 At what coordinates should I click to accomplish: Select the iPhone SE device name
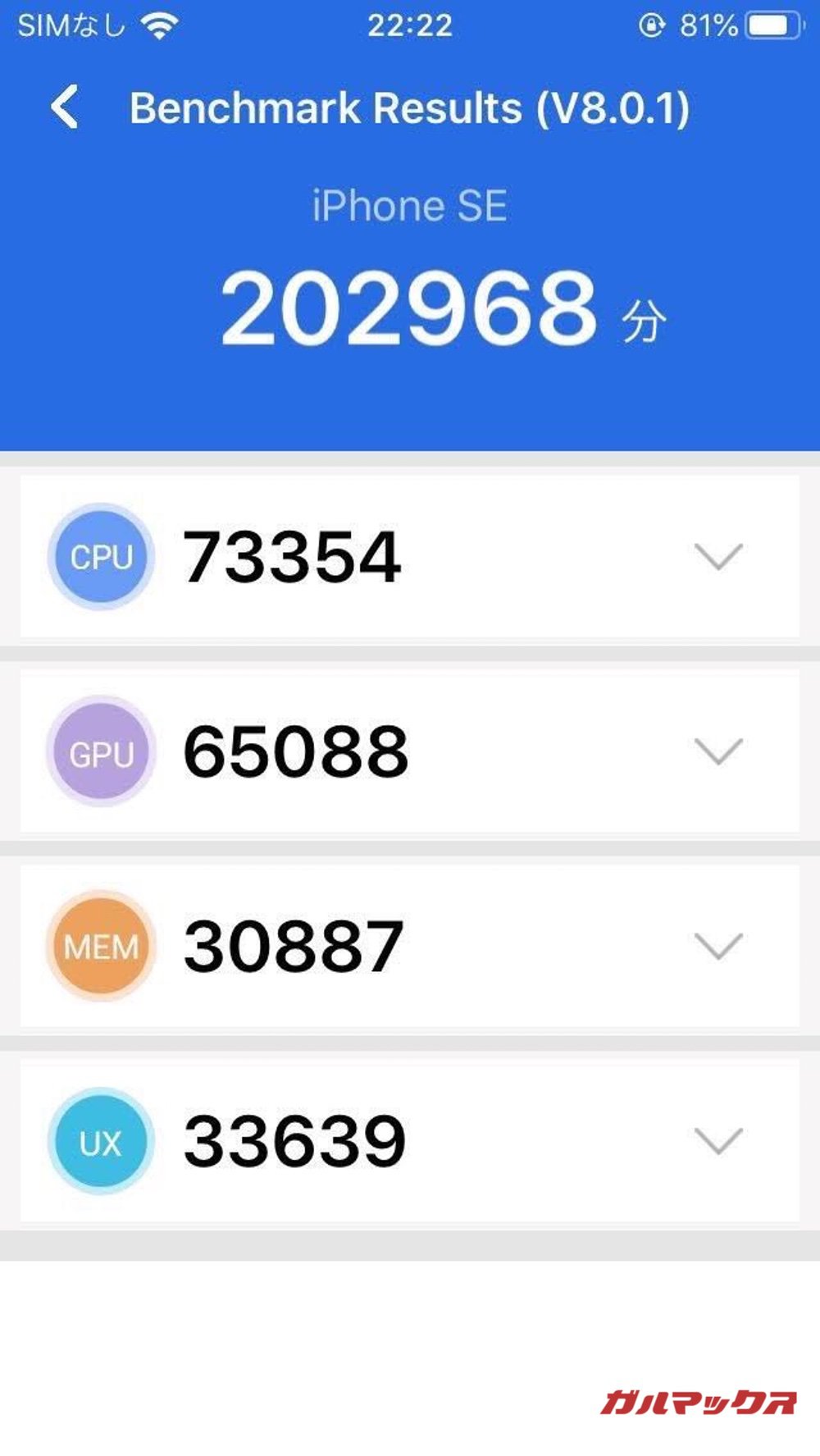point(410,205)
